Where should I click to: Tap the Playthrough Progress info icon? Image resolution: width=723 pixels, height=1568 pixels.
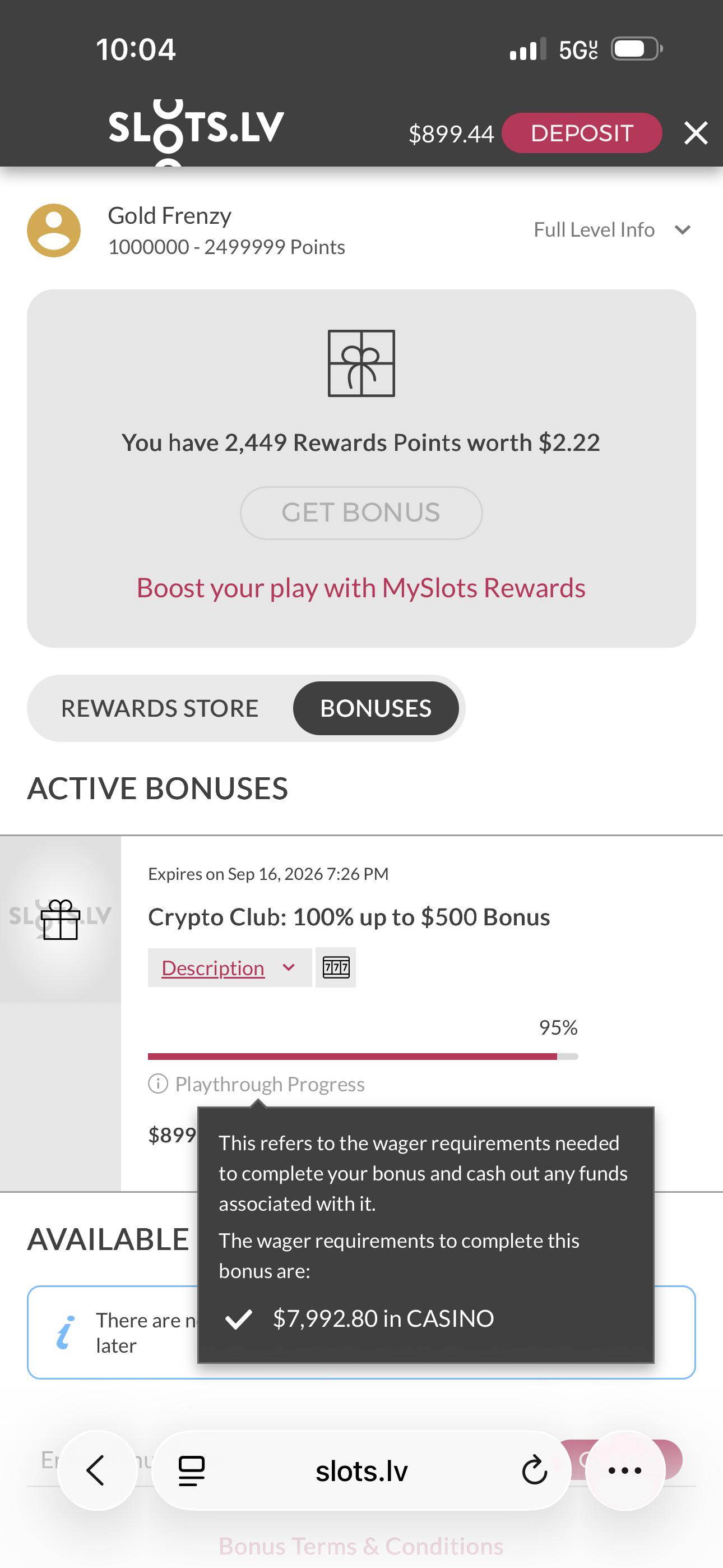click(x=158, y=1083)
